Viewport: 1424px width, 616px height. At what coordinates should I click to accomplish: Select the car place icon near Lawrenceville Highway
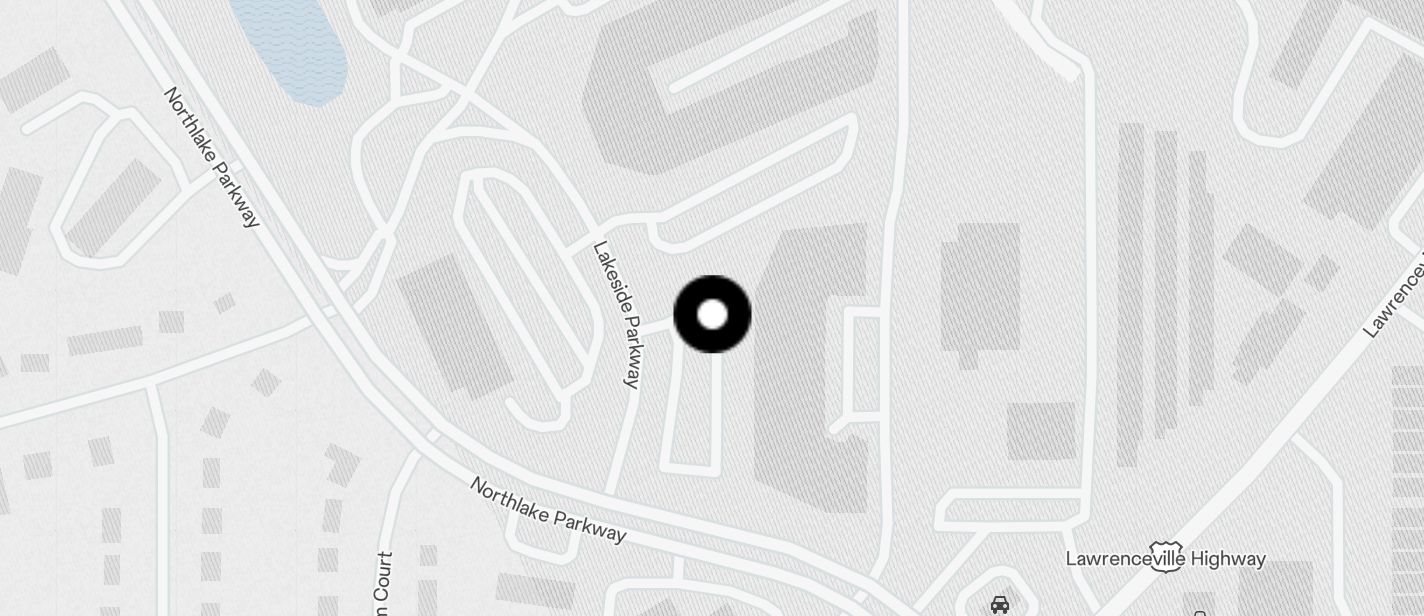(x=999, y=604)
